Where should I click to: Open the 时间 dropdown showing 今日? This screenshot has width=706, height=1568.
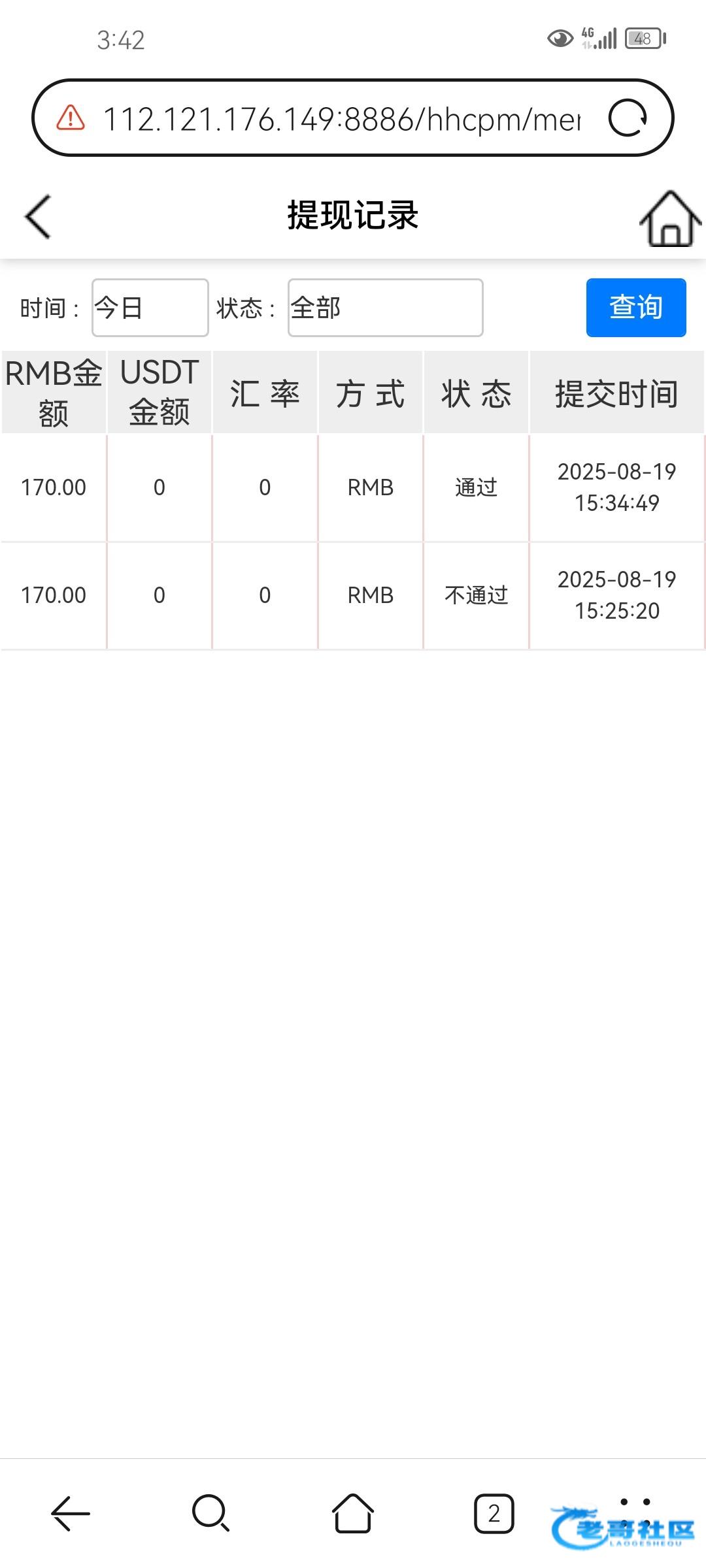(x=150, y=308)
